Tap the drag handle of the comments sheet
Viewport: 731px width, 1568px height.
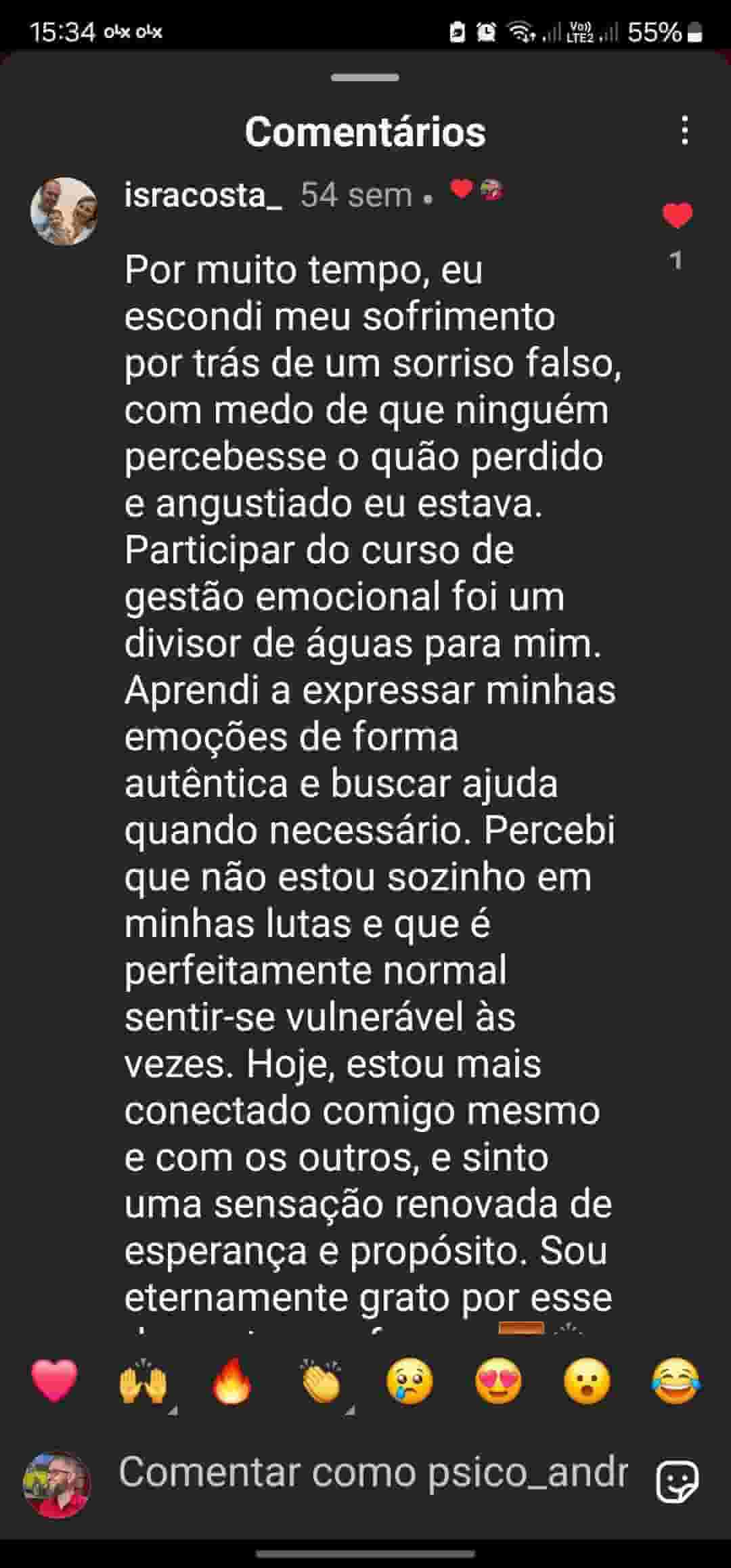tap(365, 78)
